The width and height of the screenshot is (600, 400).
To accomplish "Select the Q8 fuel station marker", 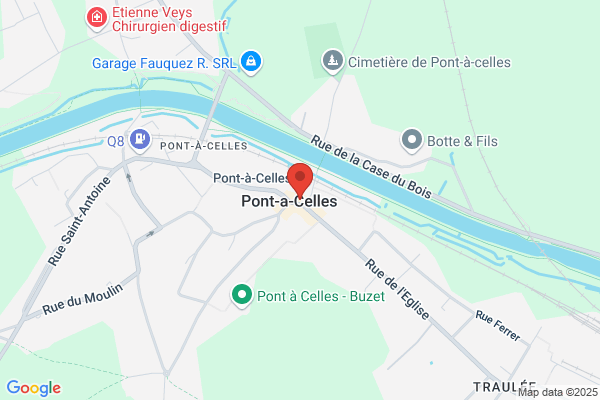I will [140, 140].
